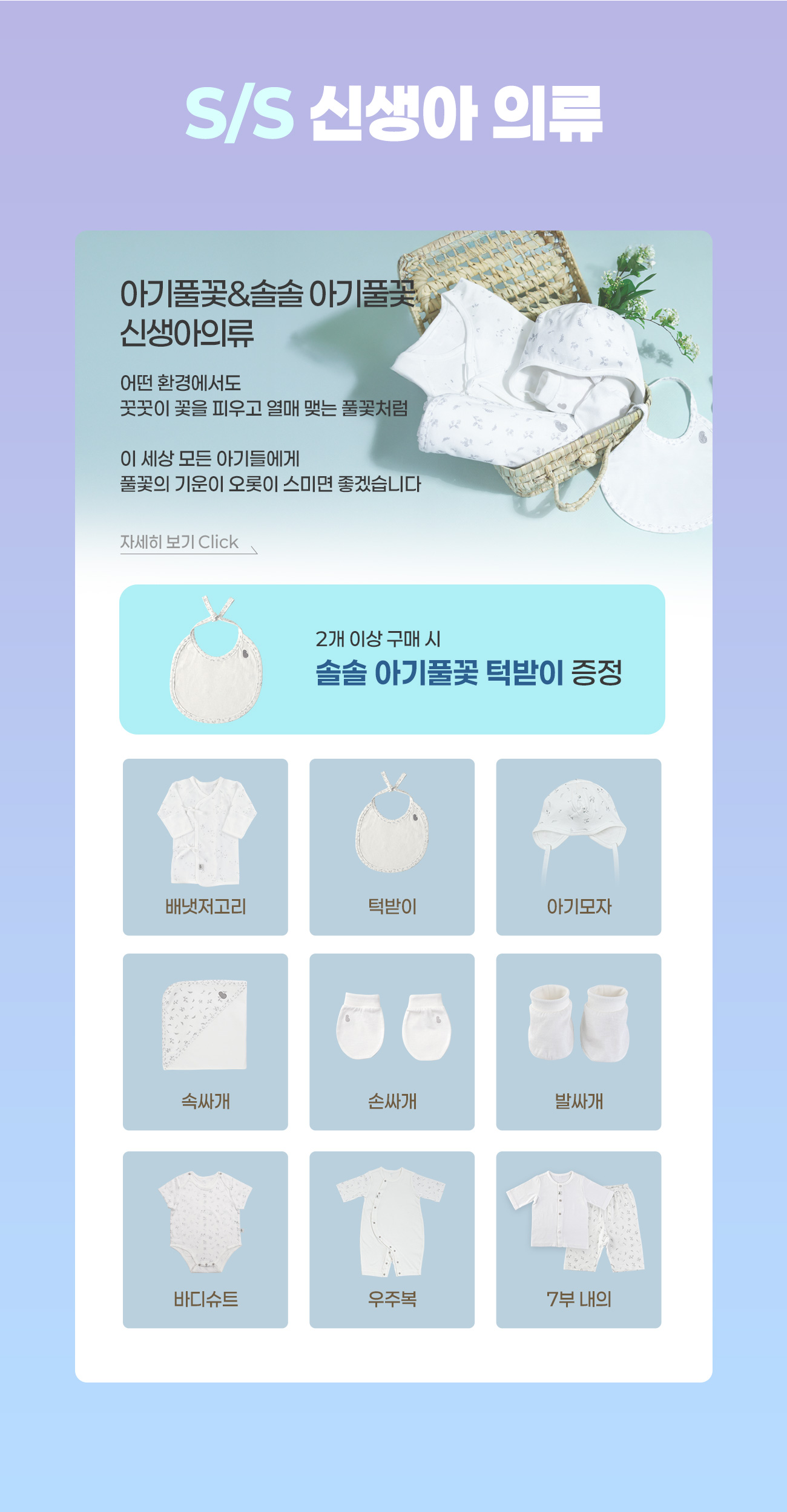Open the 턱받이 증정 promotion banner
The image size is (787, 1512).
coord(392,659)
